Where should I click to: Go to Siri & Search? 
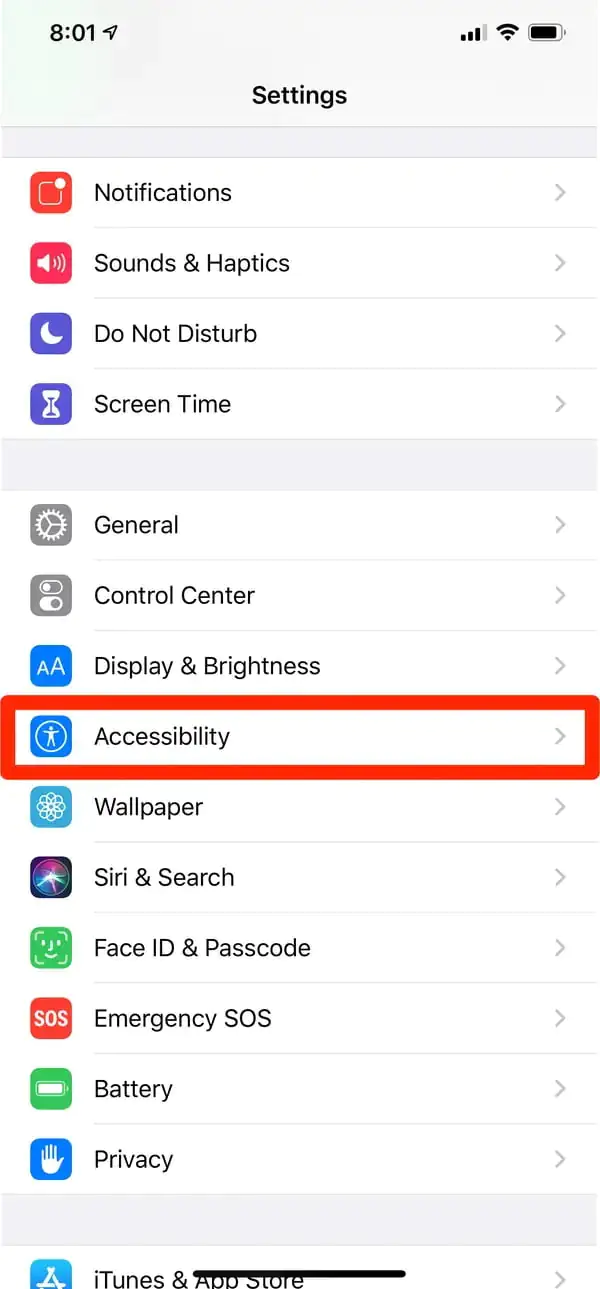[x=300, y=878]
